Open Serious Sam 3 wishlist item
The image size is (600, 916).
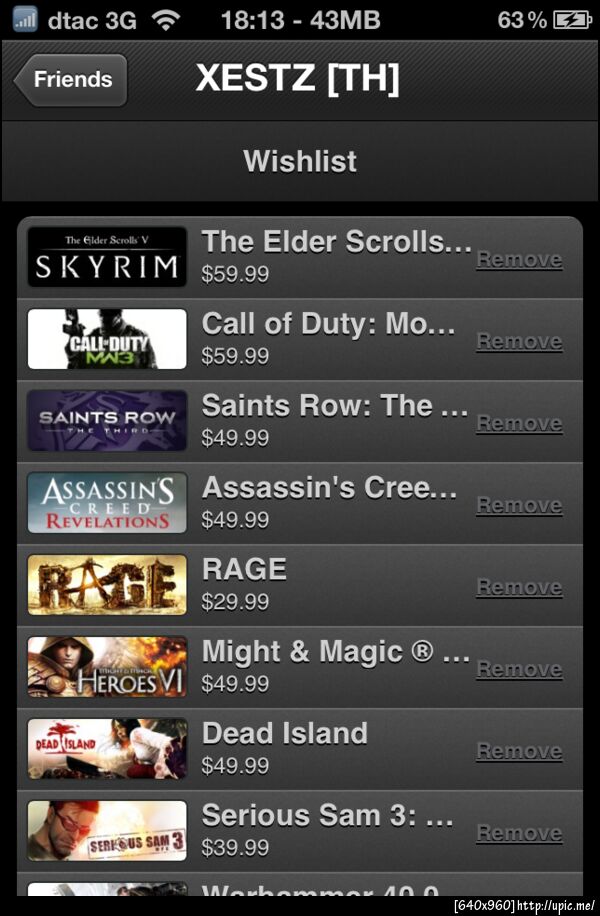pyautogui.click(x=300, y=831)
